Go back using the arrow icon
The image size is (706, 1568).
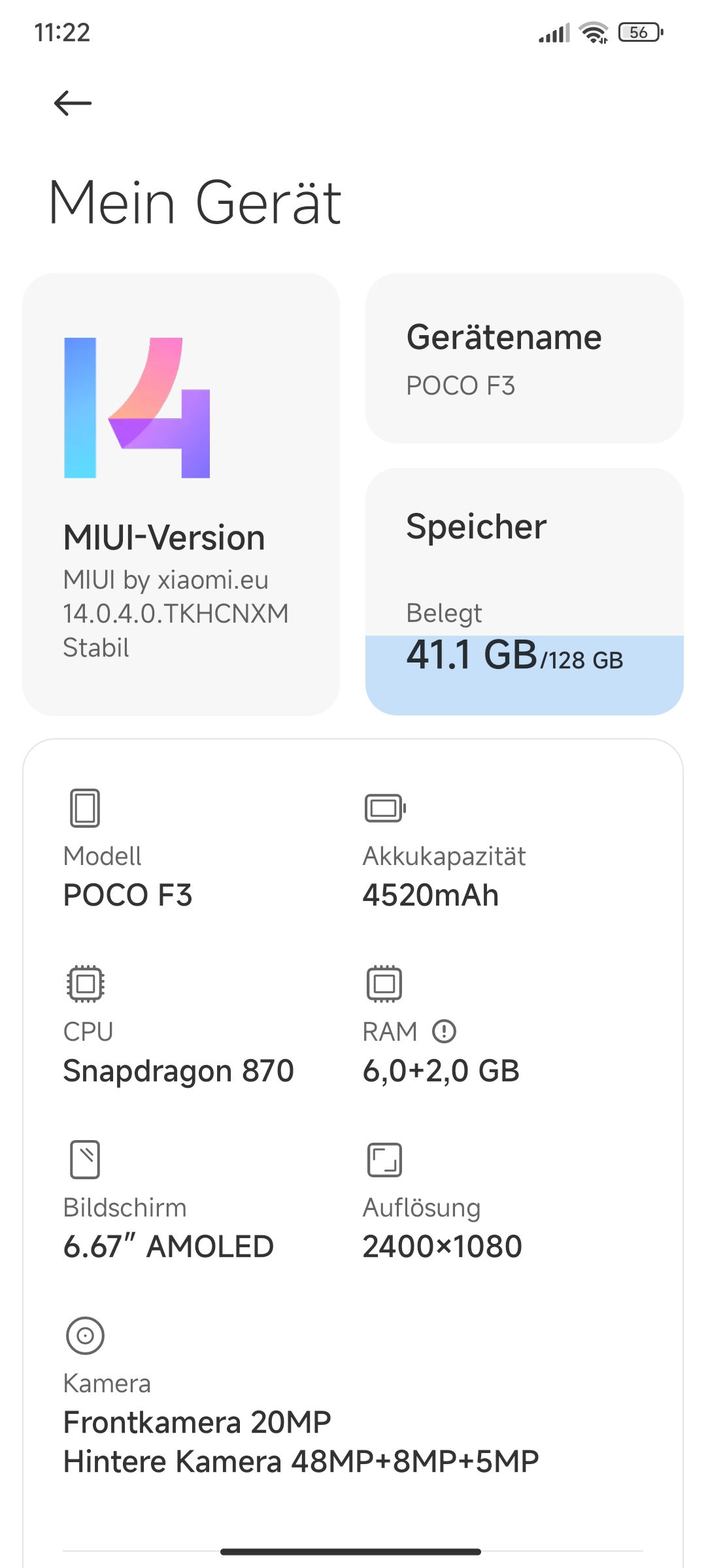click(73, 103)
